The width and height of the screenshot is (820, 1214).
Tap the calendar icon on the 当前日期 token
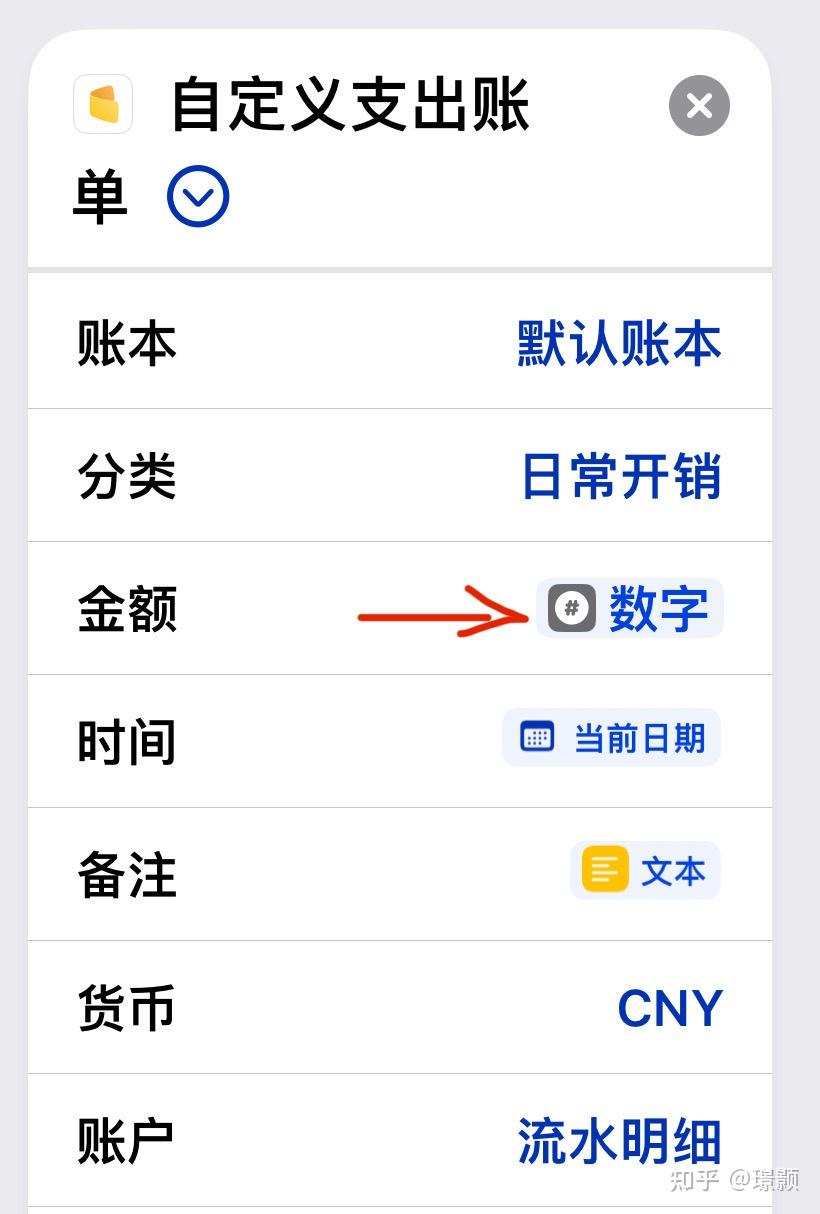[x=536, y=737]
